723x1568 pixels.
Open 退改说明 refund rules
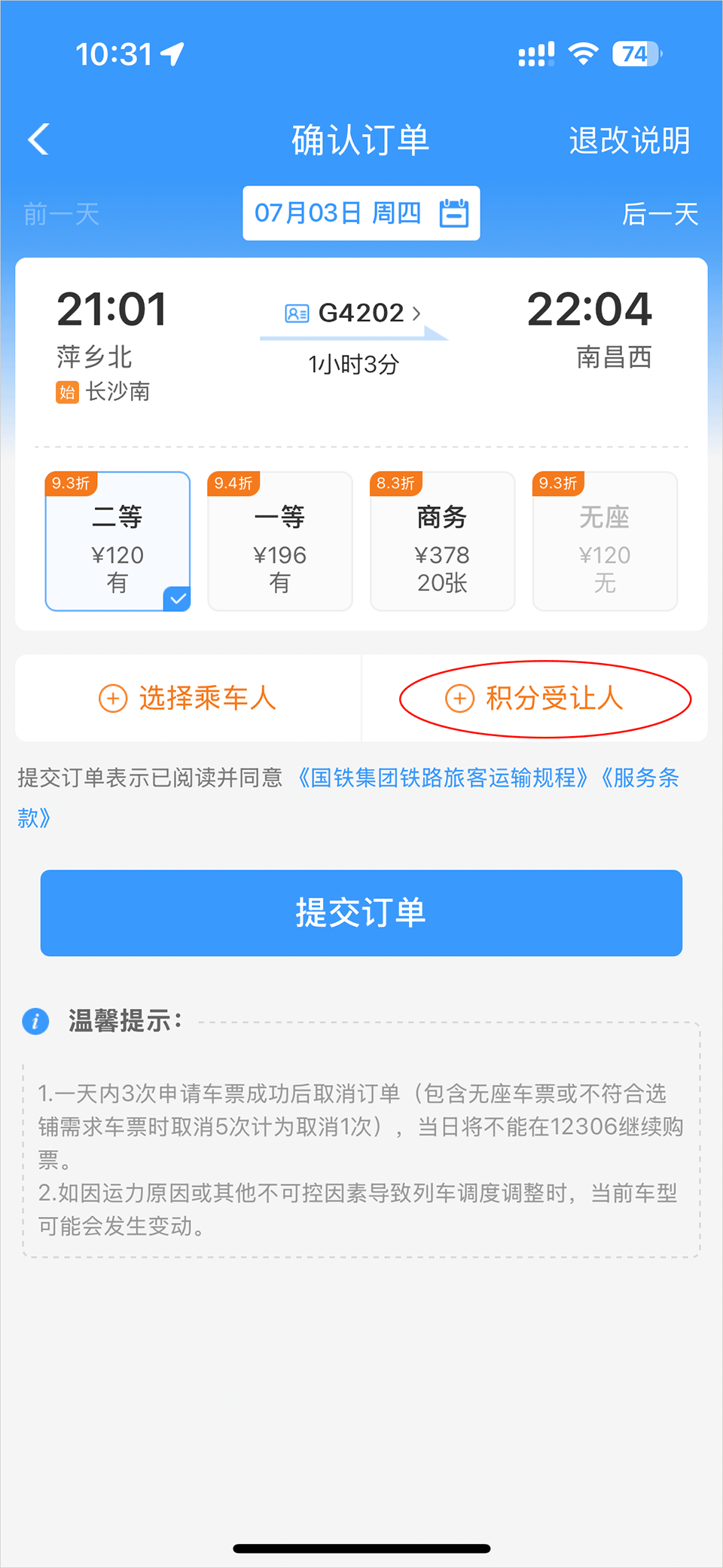pyautogui.click(x=629, y=140)
